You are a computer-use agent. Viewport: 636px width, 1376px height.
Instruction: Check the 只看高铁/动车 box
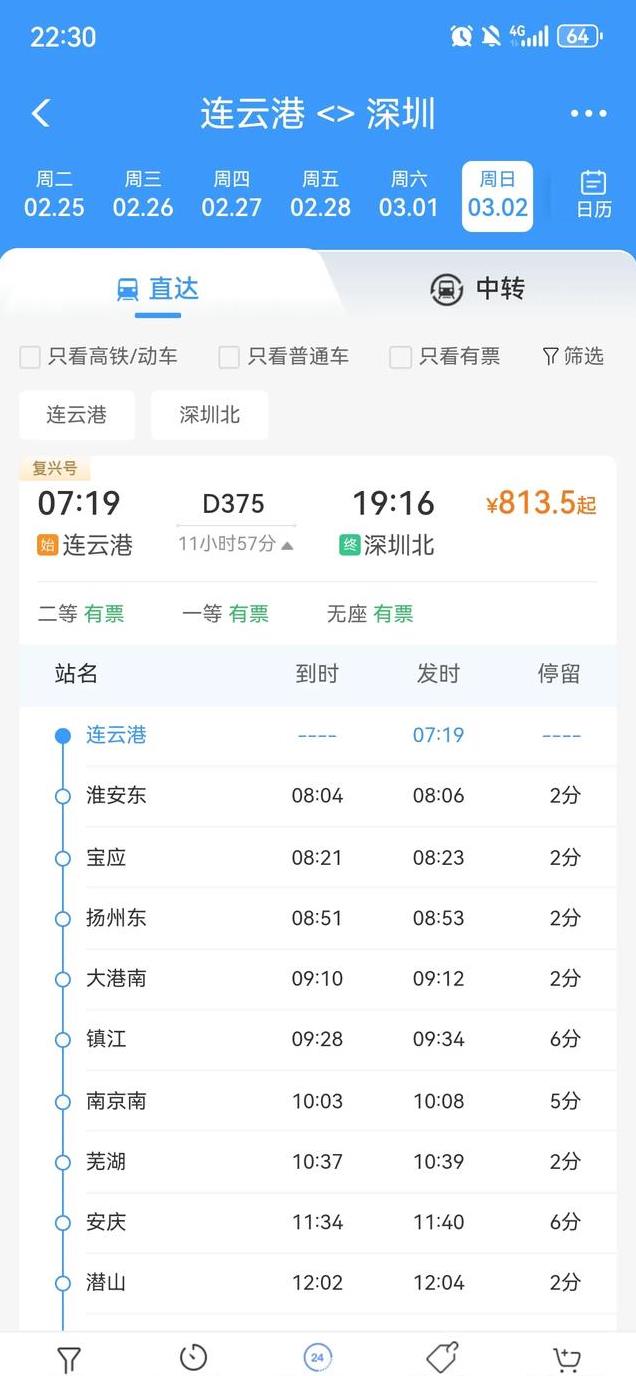99,356
